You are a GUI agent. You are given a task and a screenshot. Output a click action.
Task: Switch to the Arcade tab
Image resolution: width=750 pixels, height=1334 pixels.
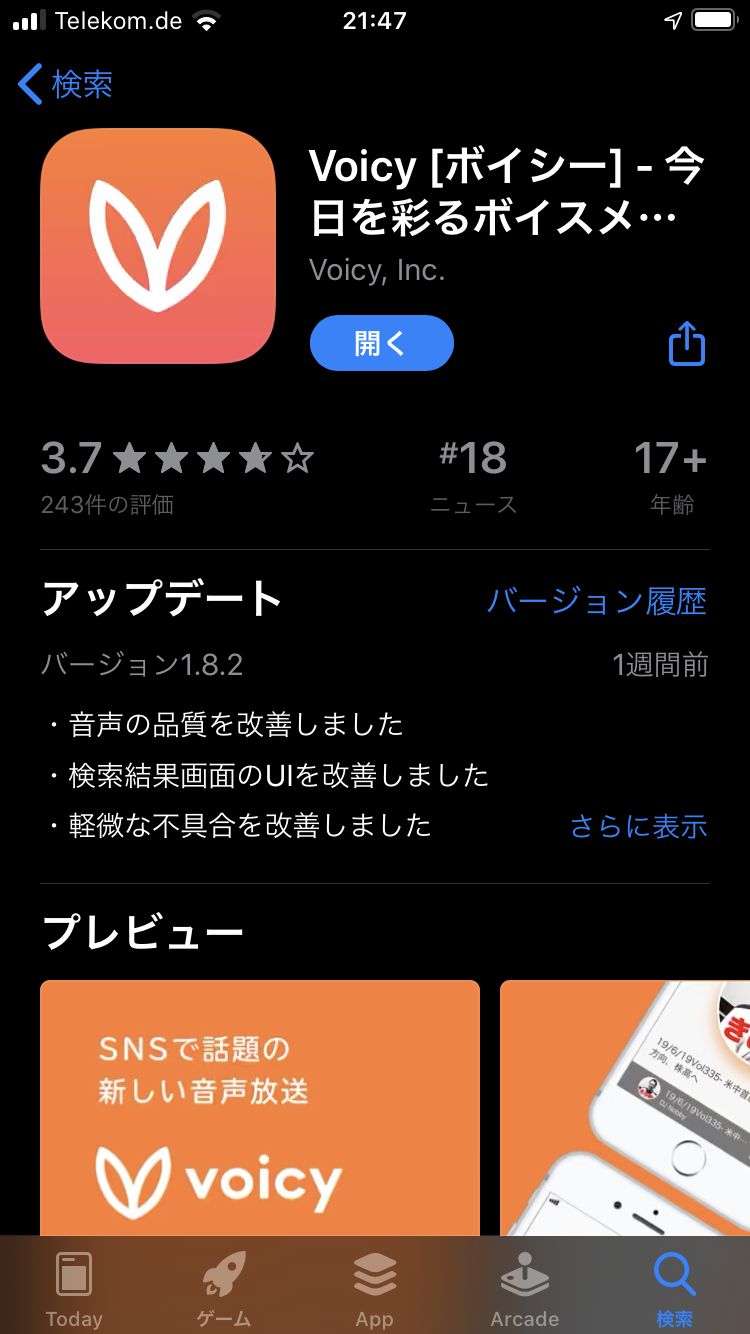click(x=524, y=1289)
